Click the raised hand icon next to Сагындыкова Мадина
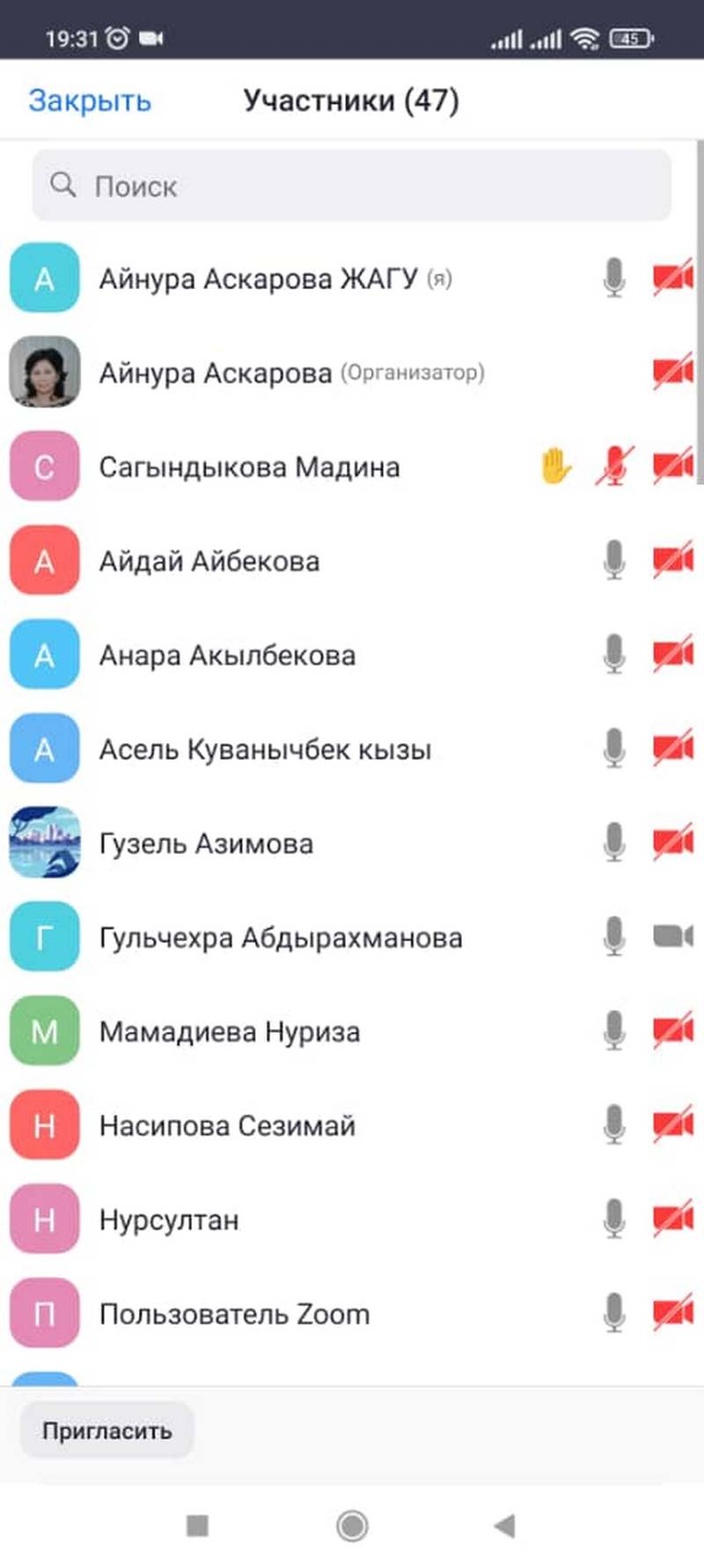The height and width of the screenshot is (1568, 704). click(554, 467)
